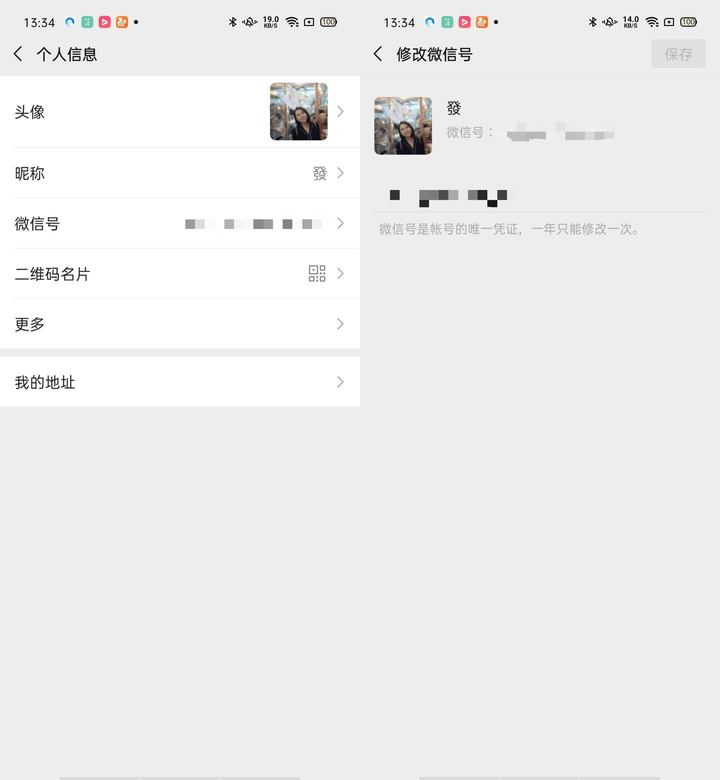Open the 二维码名片 row
The image size is (720, 780).
coord(180,274)
